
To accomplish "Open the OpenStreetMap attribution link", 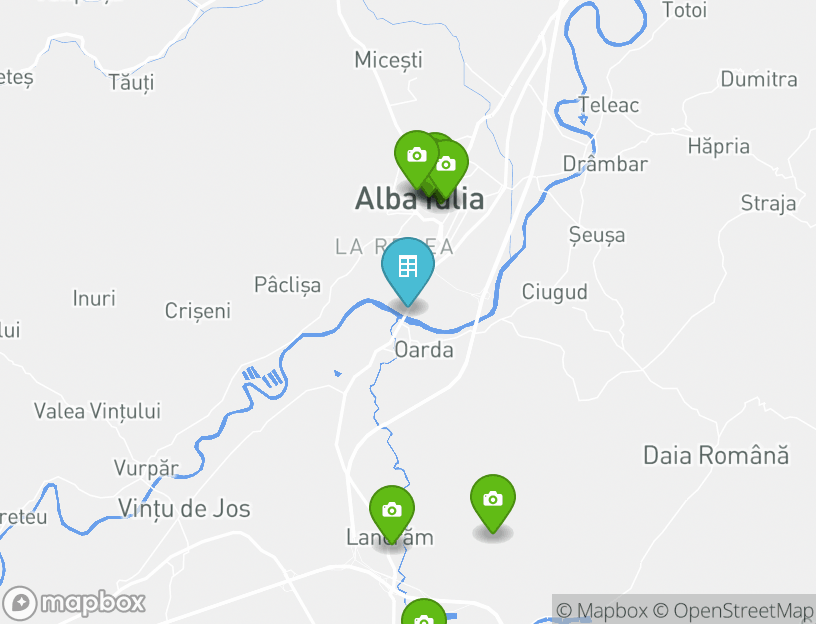I will 734,610.
